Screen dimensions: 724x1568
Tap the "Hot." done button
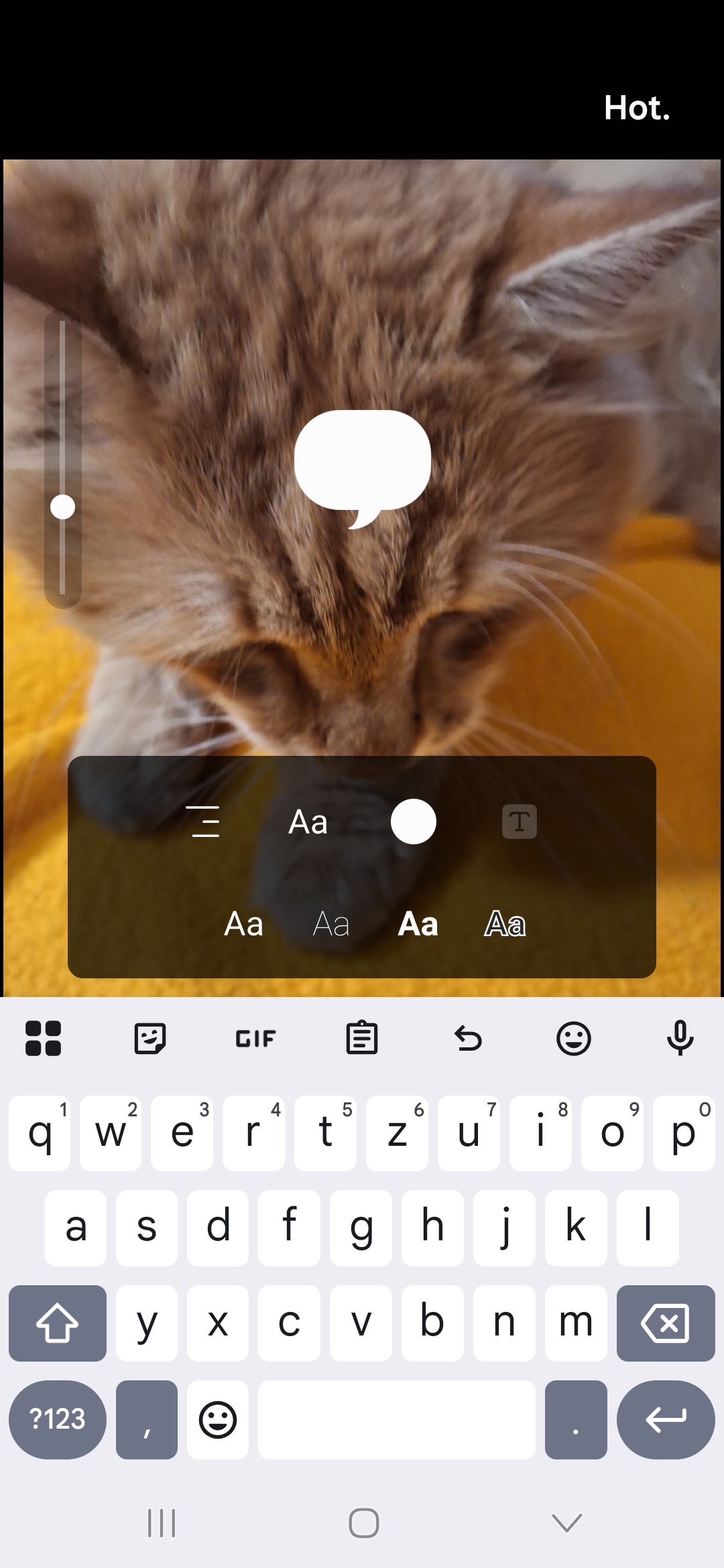tap(637, 108)
